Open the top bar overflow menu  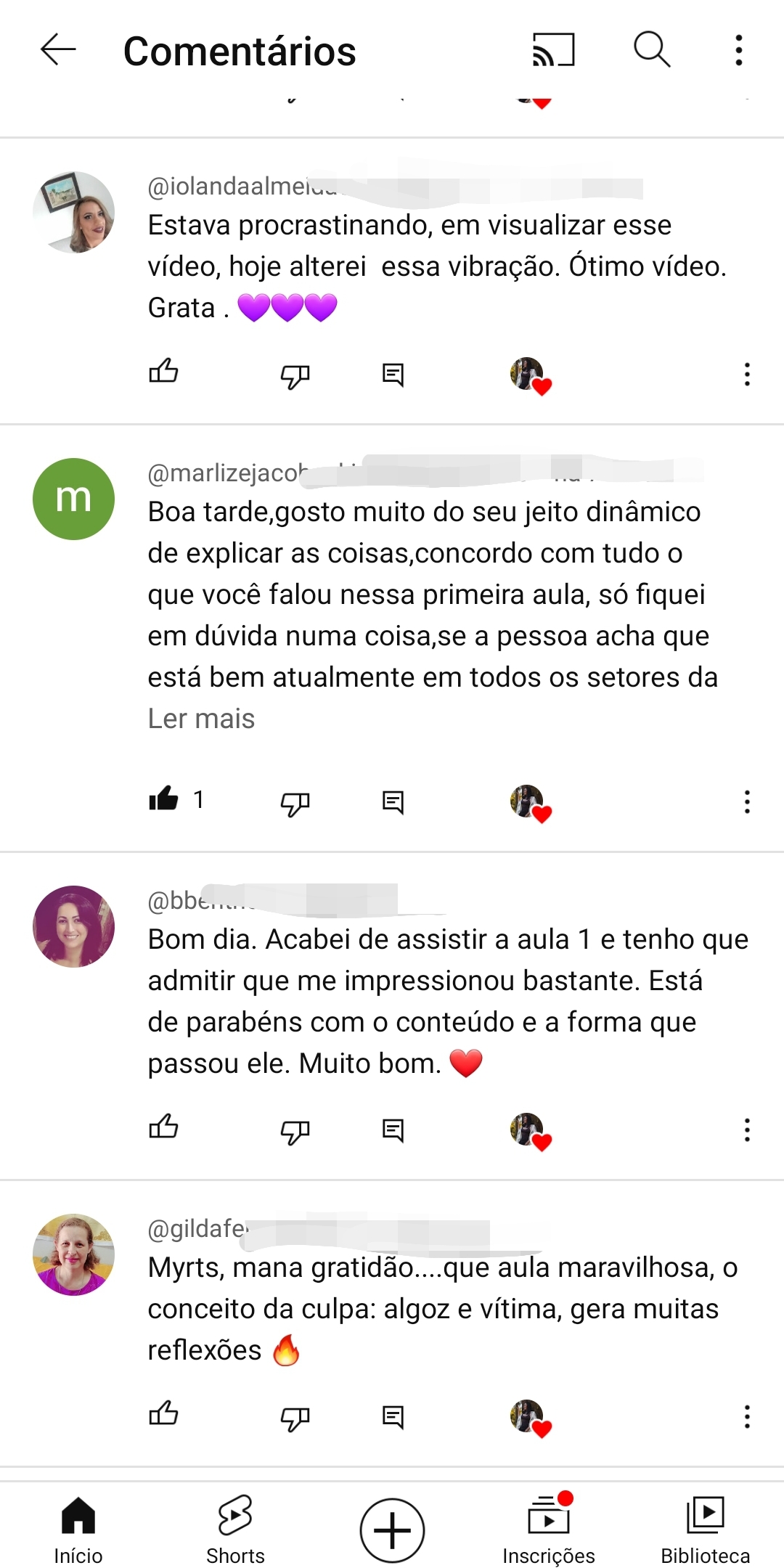738,50
